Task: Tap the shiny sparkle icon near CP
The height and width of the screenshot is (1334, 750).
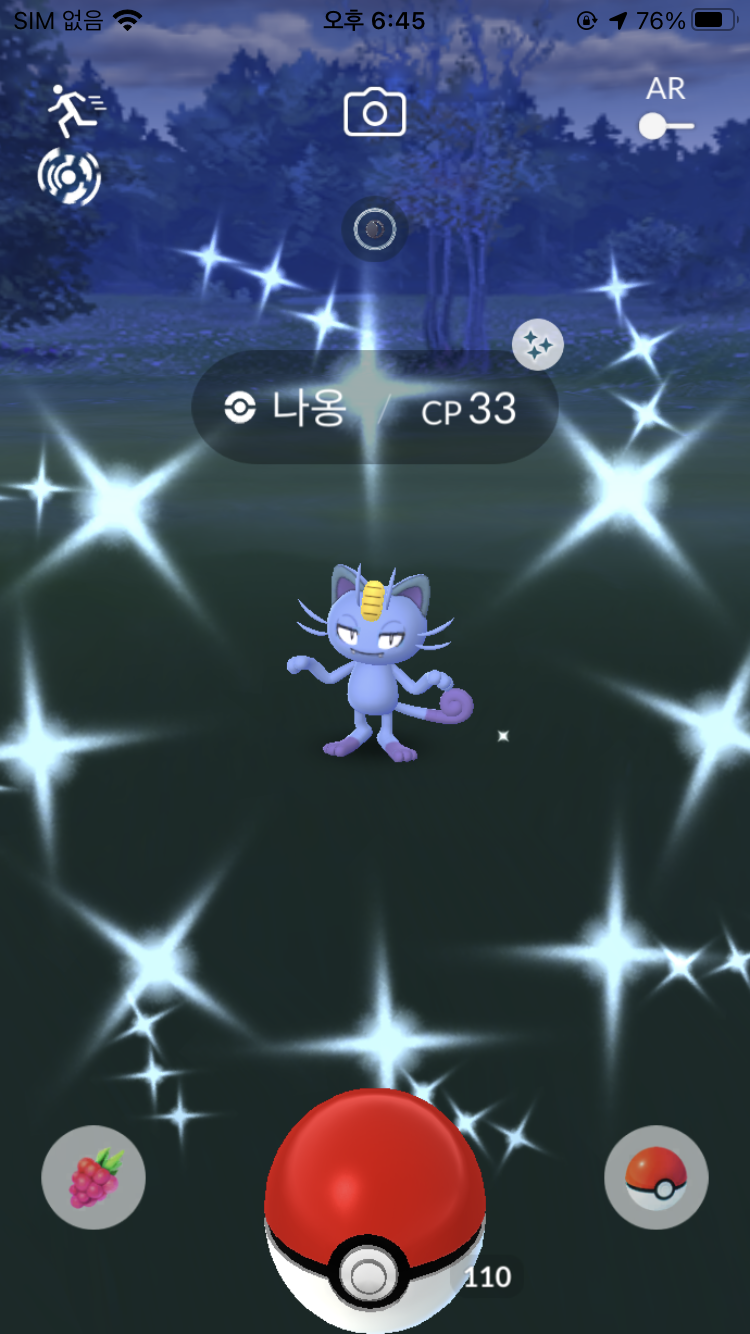Action: click(538, 345)
